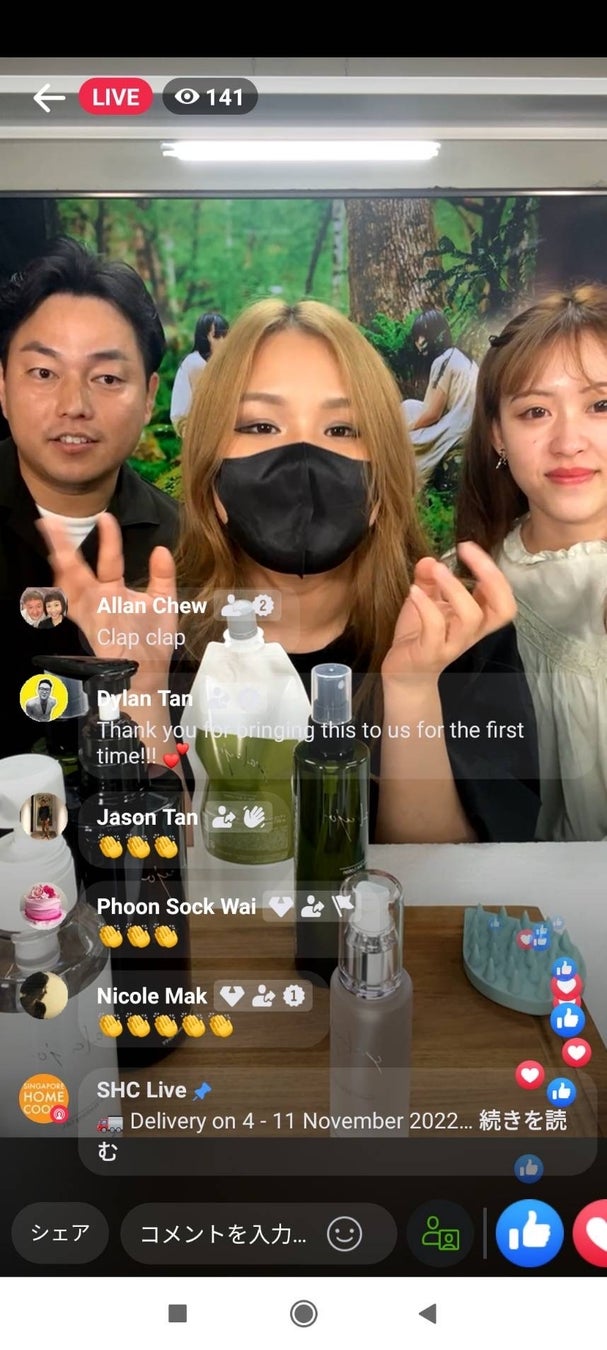Go back using the top arrow

(x=48, y=97)
